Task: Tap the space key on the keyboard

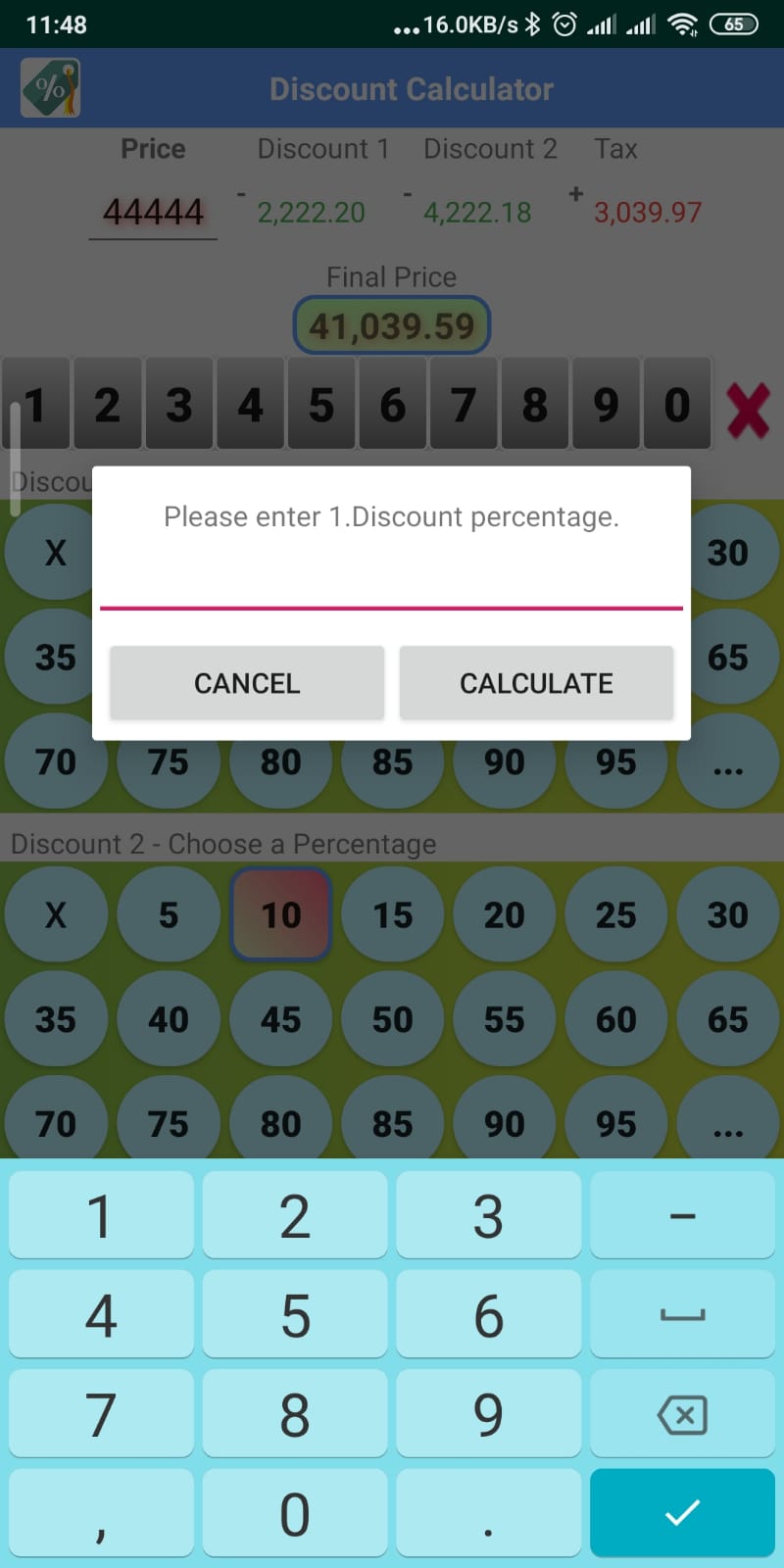Action: (682, 1315)
